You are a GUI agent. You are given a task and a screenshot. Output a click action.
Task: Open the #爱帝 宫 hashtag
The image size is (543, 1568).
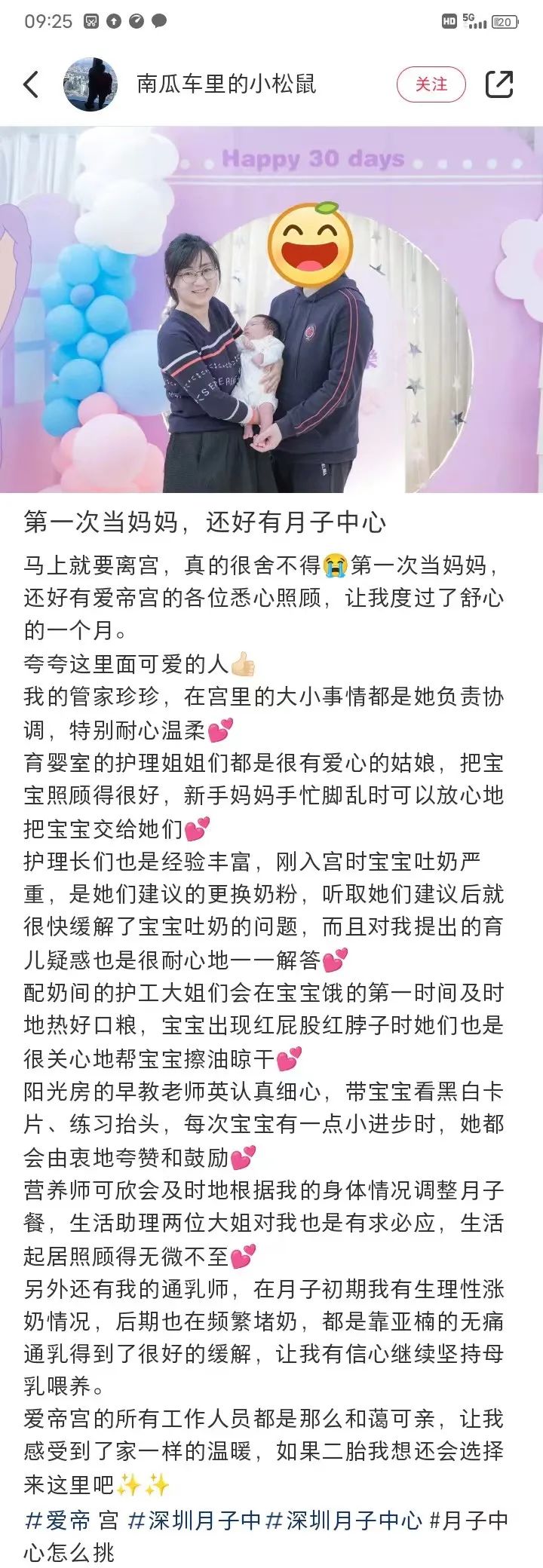72,1520
